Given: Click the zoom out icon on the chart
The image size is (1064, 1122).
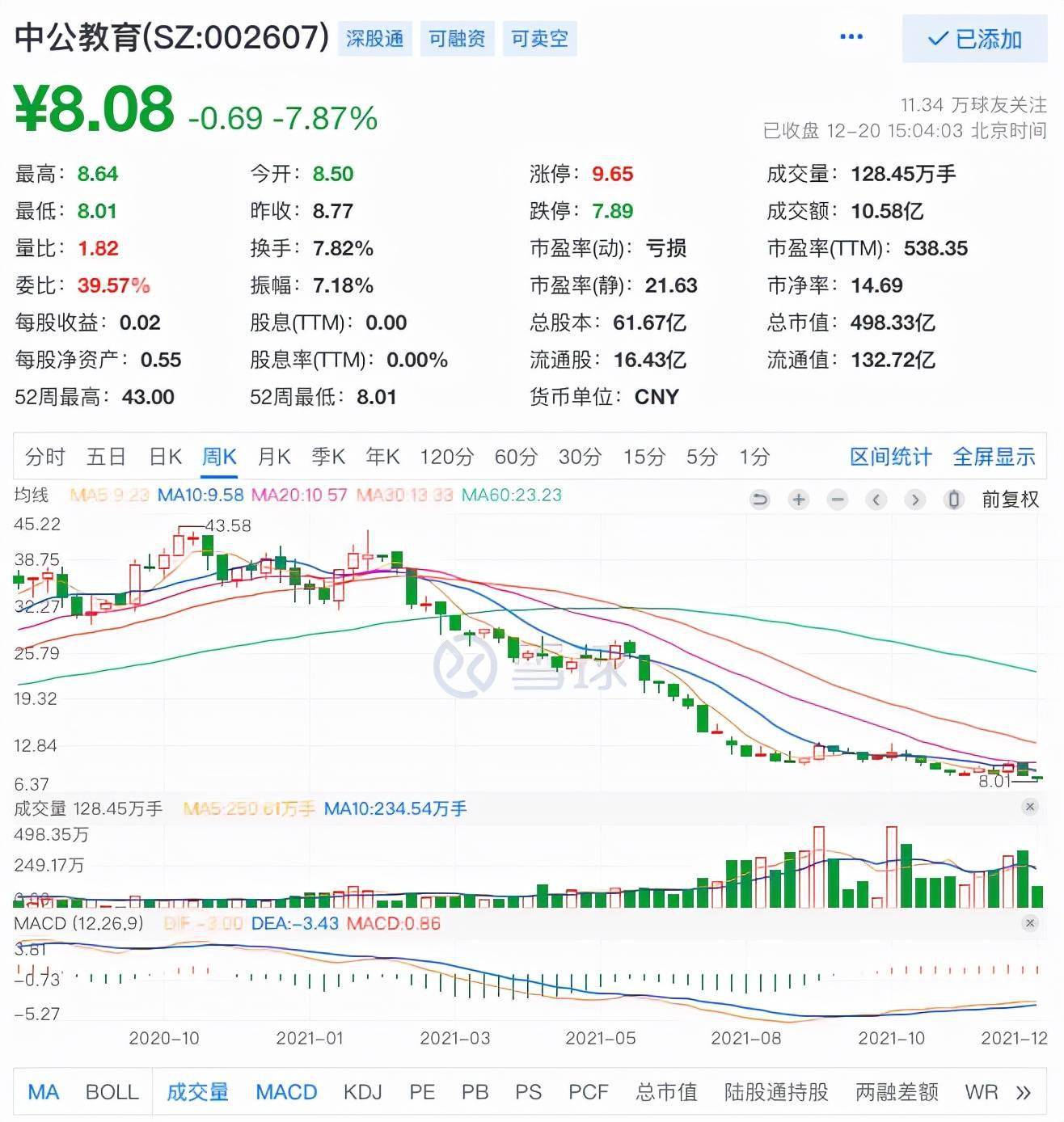Looking at the screenshot, I should [837, 500].
